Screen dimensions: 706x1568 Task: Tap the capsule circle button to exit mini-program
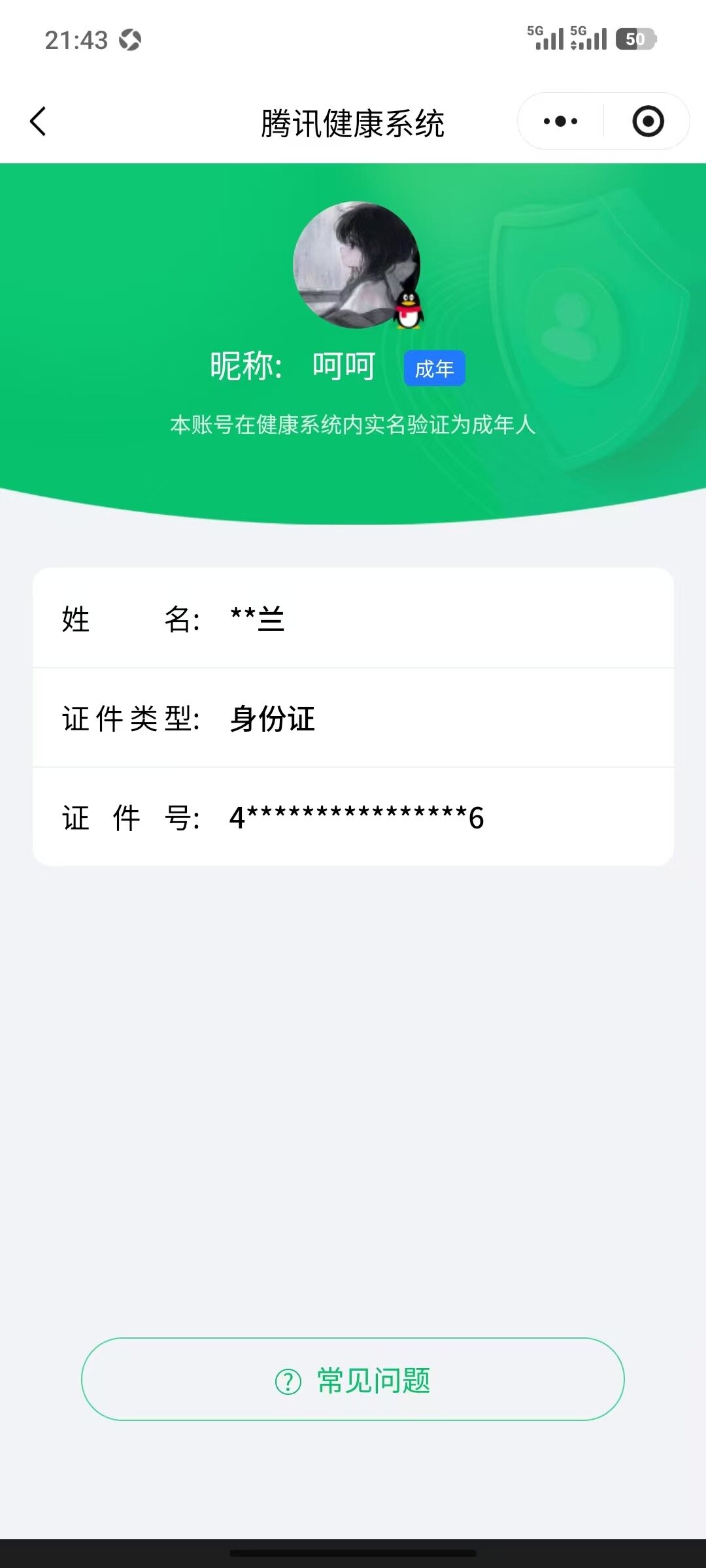(x=647, y=121)
